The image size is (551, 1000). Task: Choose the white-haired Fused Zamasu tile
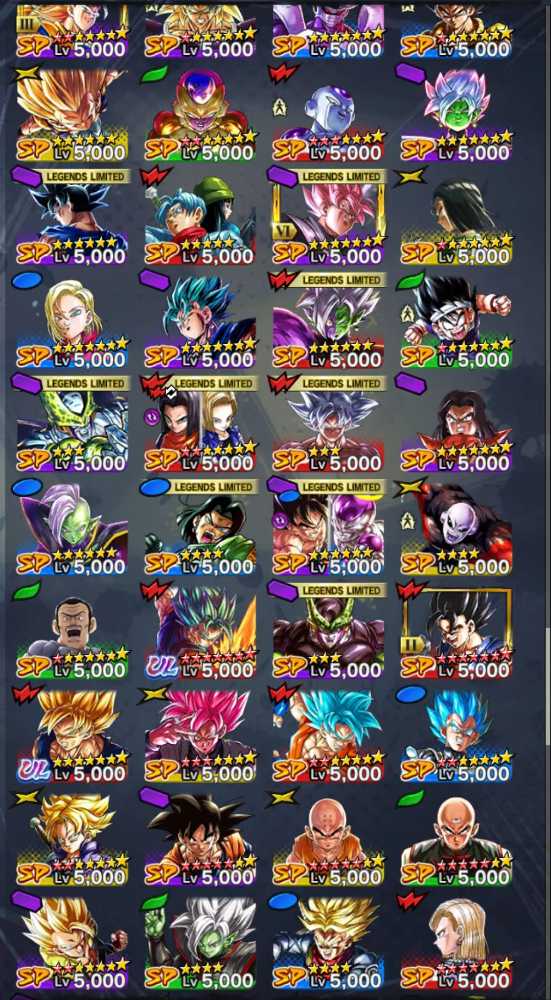[x=200, y=941]
